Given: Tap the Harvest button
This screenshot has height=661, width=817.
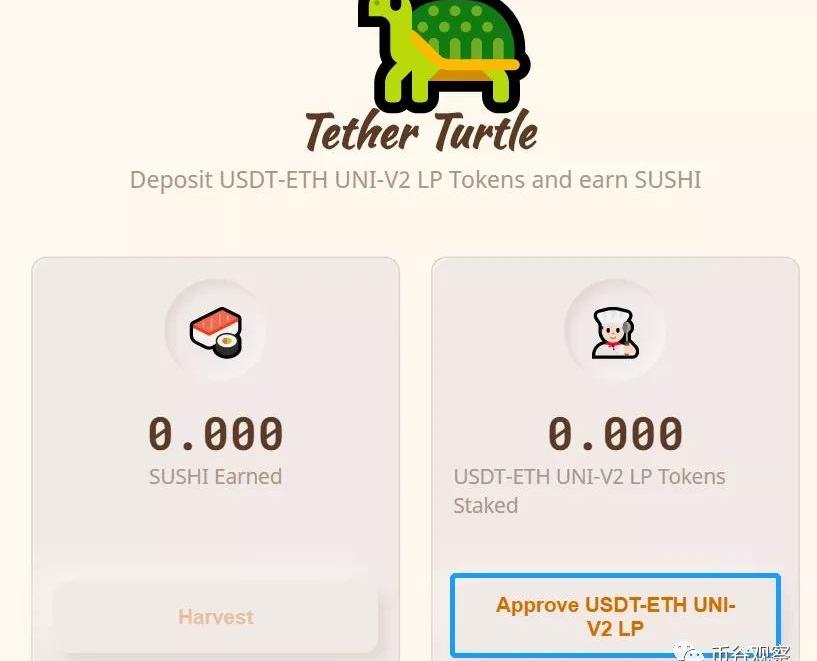Looking at the screenshot, I should 216,617.
